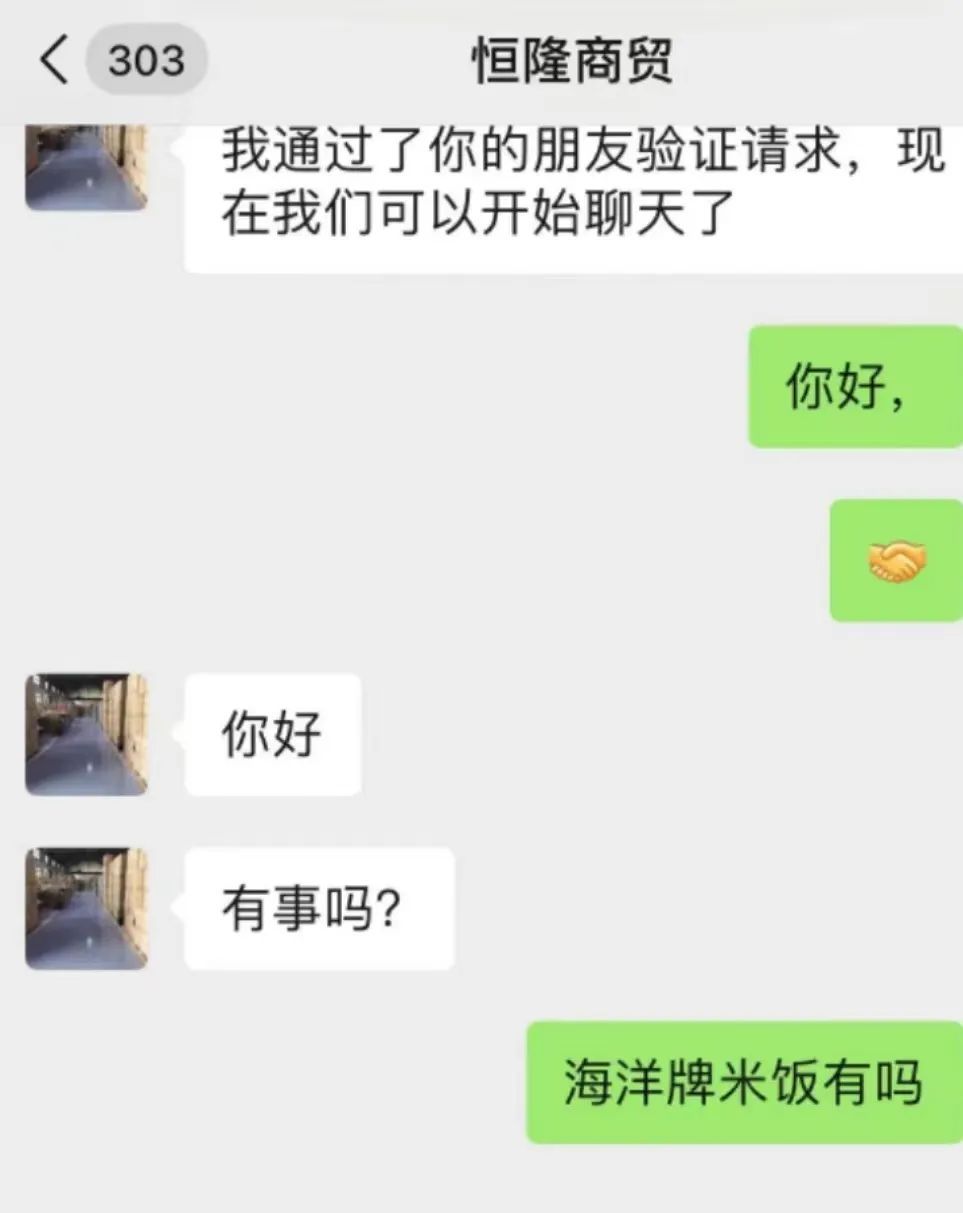This screenshot has height=1213, width=963.
Task: Select the white 你好 reply bubble
Action: coord(270,735)
